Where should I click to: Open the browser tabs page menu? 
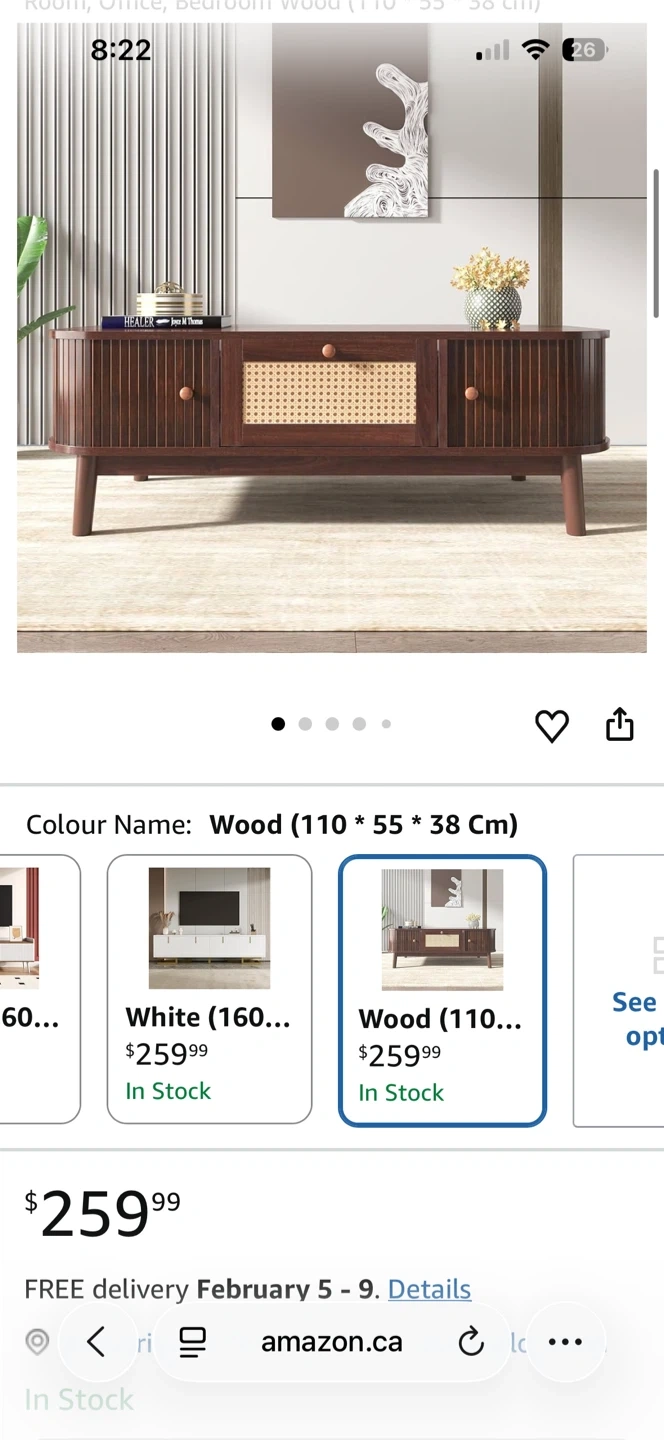[x=192, y=1342]
